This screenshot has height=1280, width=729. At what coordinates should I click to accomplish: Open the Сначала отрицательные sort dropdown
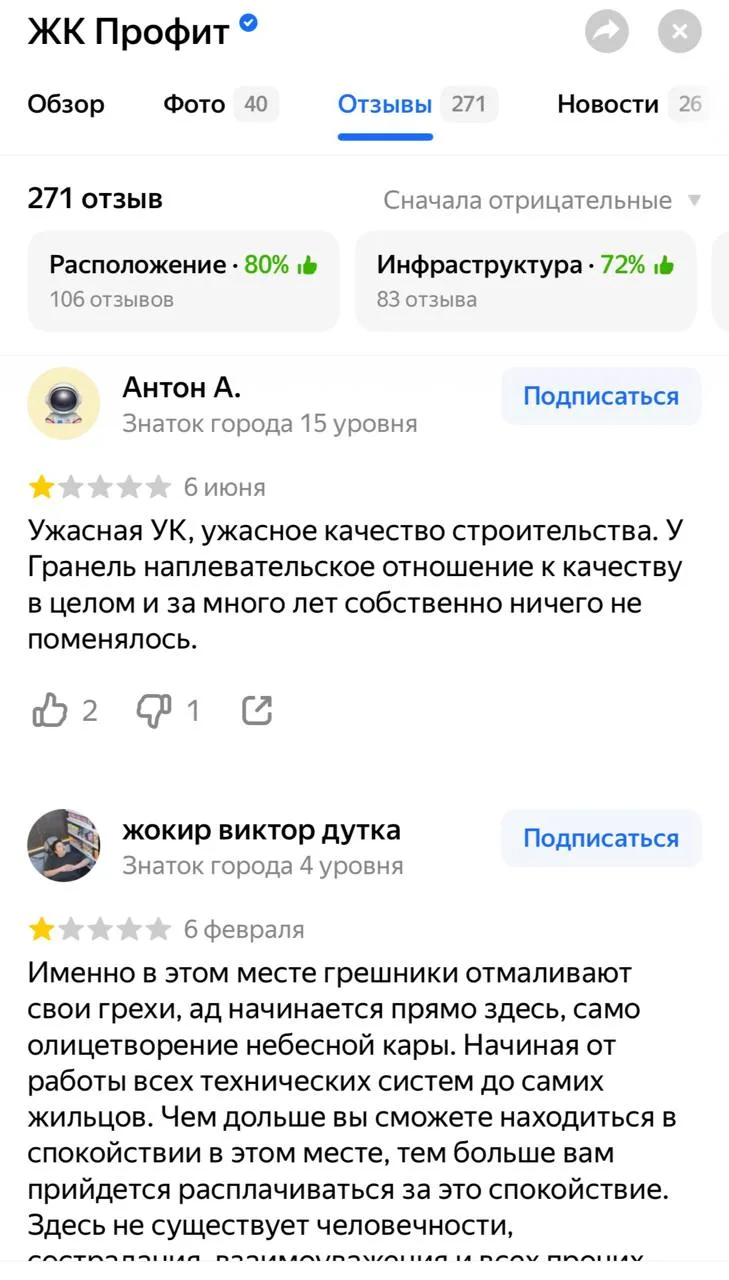tap(543, 200)
